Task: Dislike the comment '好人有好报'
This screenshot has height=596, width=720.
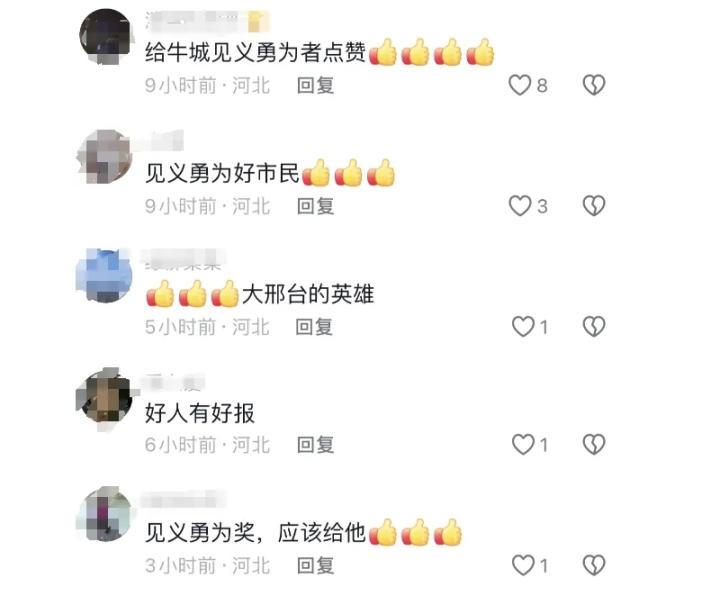Action: pos(594,445)
